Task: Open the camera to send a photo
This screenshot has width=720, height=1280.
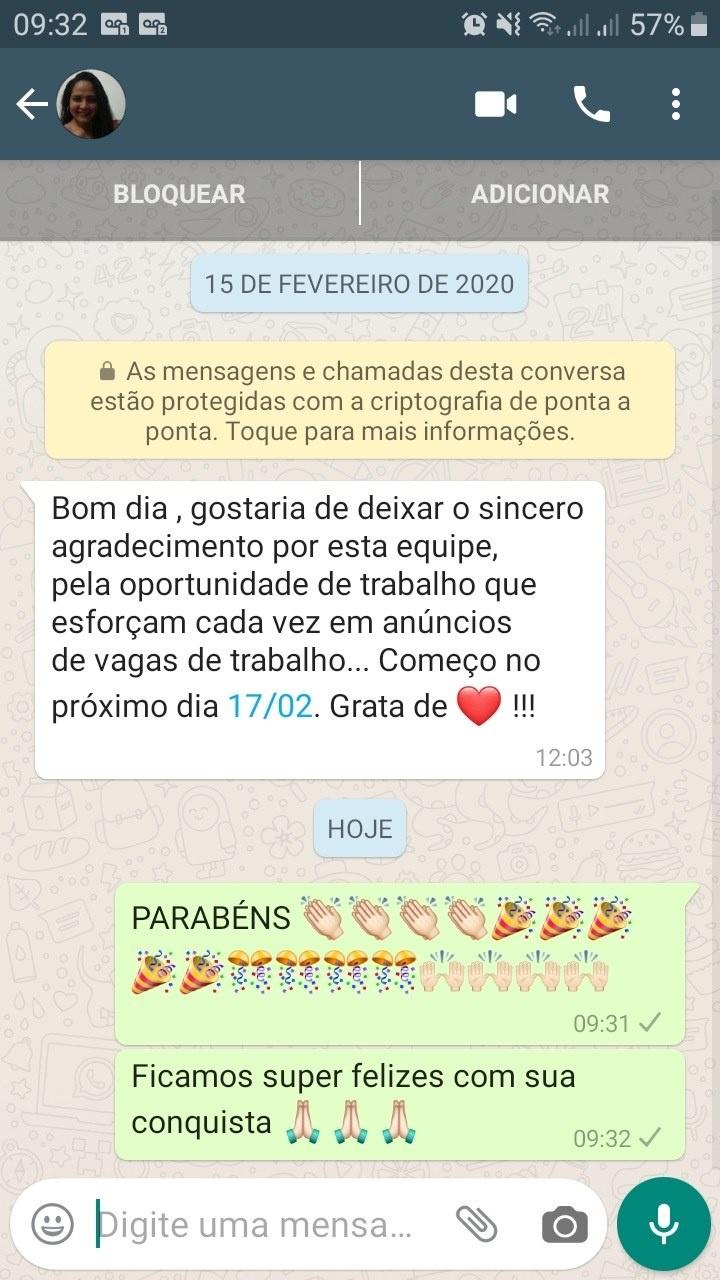Action: (x=565, y=1224)
